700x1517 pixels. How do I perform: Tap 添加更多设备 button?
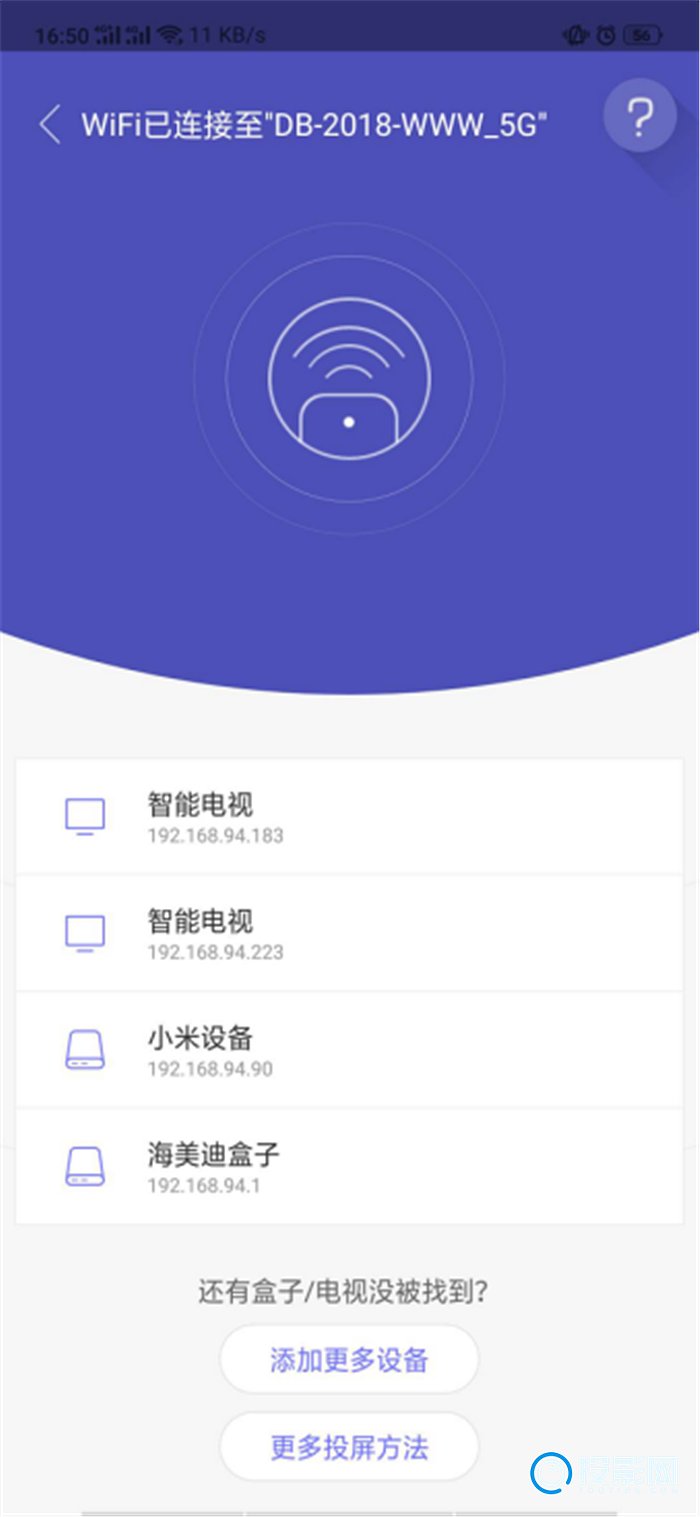click(349, 1359)
